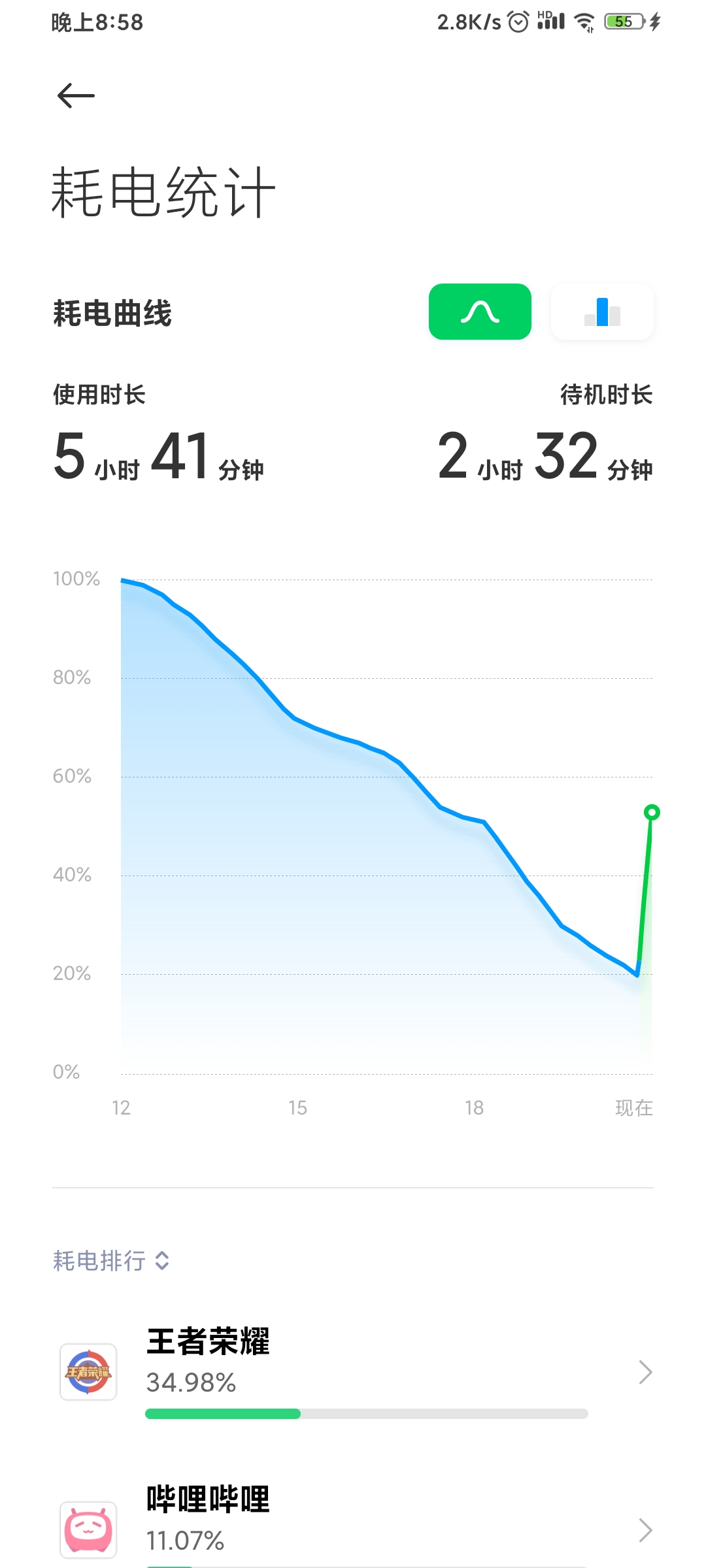Screen dimensions: 706x1568
Task: Open 王者荣耀 power usage details
Action: click(353, 1372)
